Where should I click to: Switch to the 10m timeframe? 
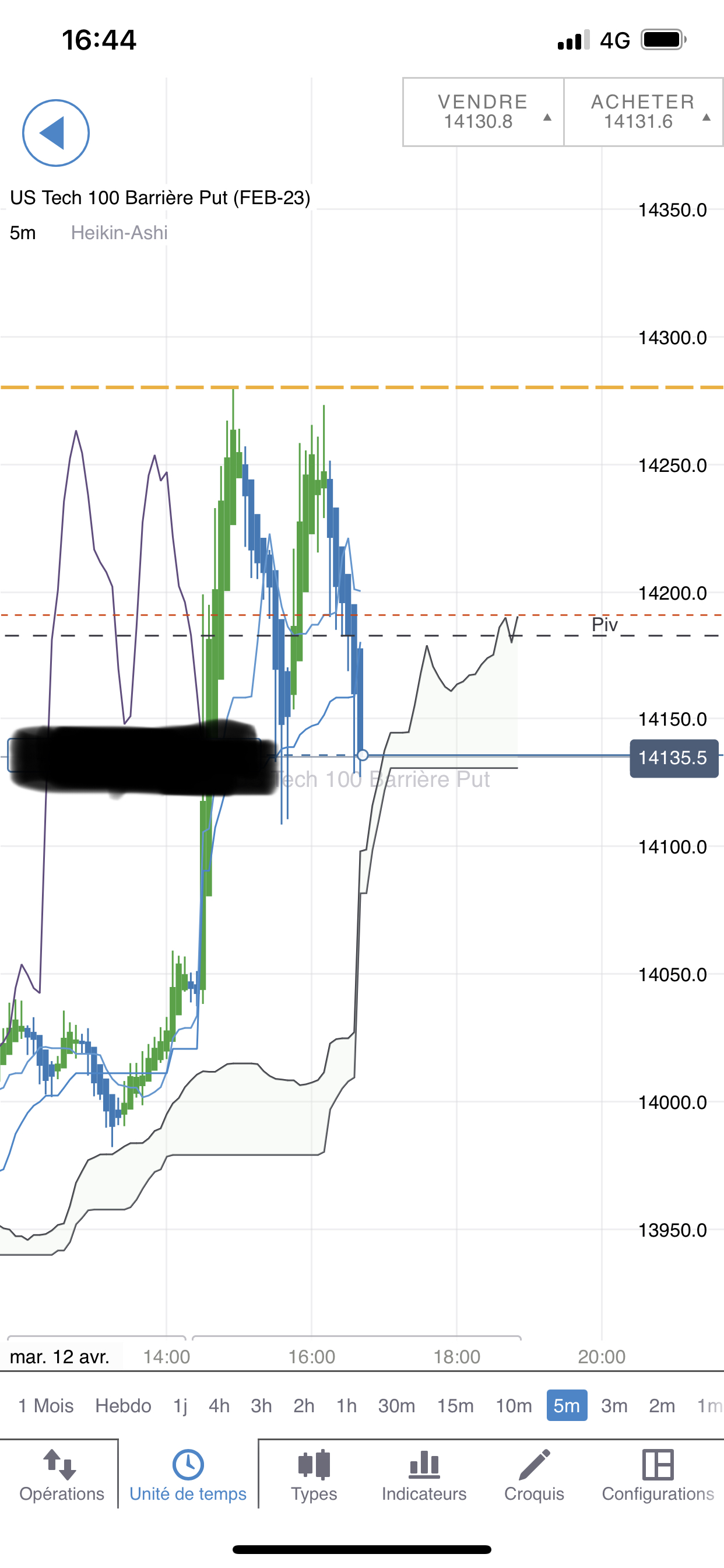[514, 1405]
